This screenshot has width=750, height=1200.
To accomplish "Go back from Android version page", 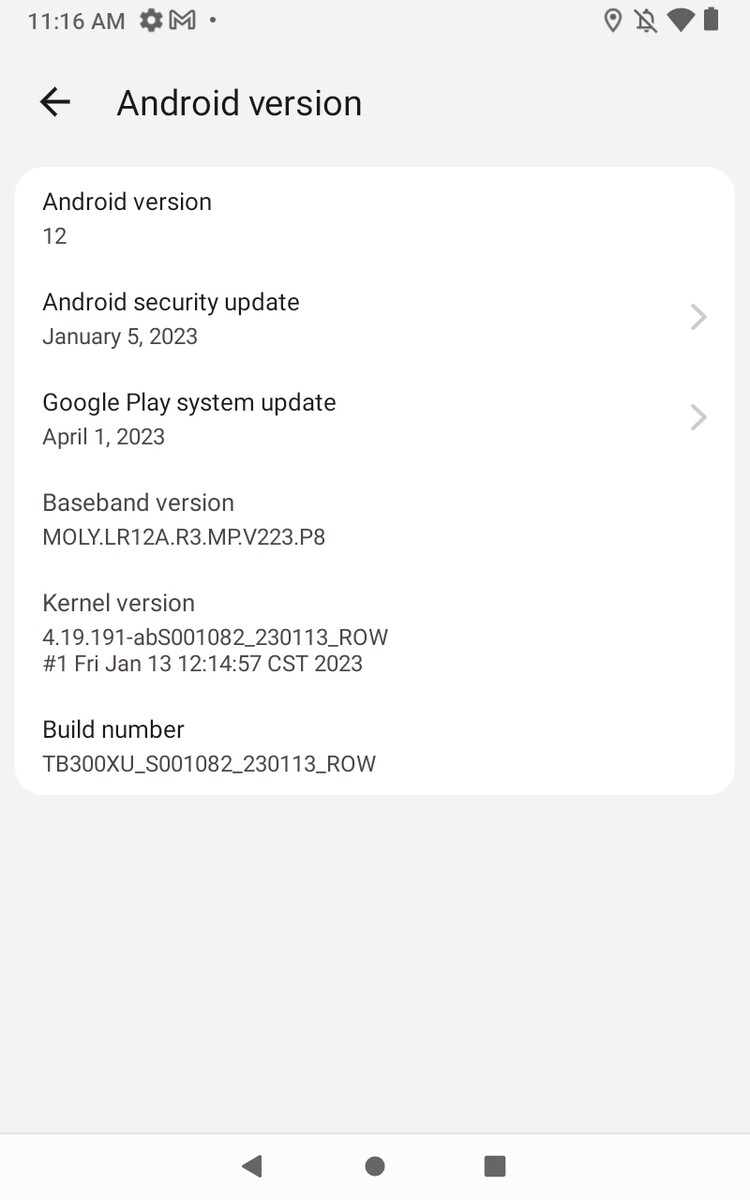I will pyautogui.click(x=55, y=102).
